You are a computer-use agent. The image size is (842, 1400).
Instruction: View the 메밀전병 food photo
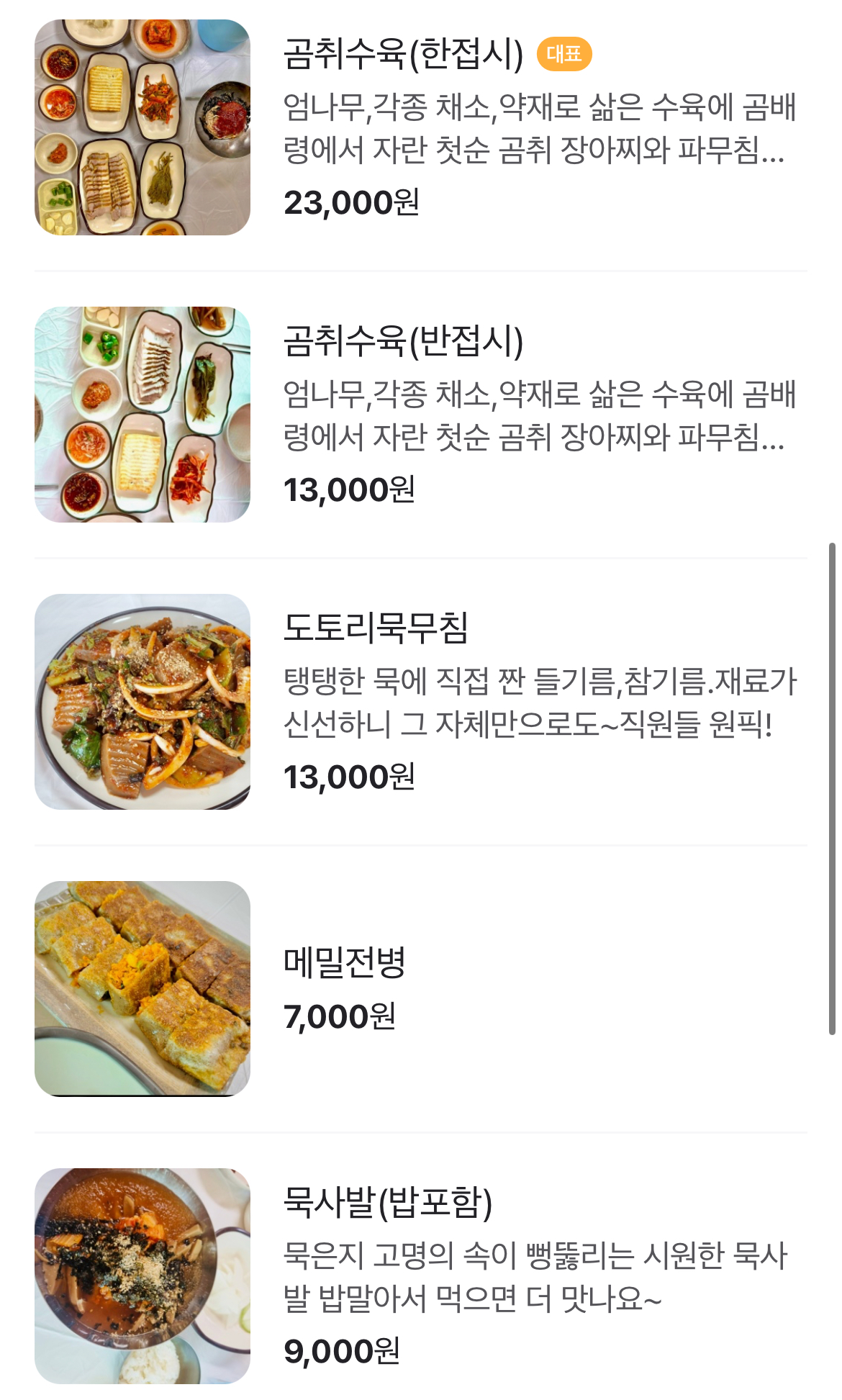[x=142, y=988]
